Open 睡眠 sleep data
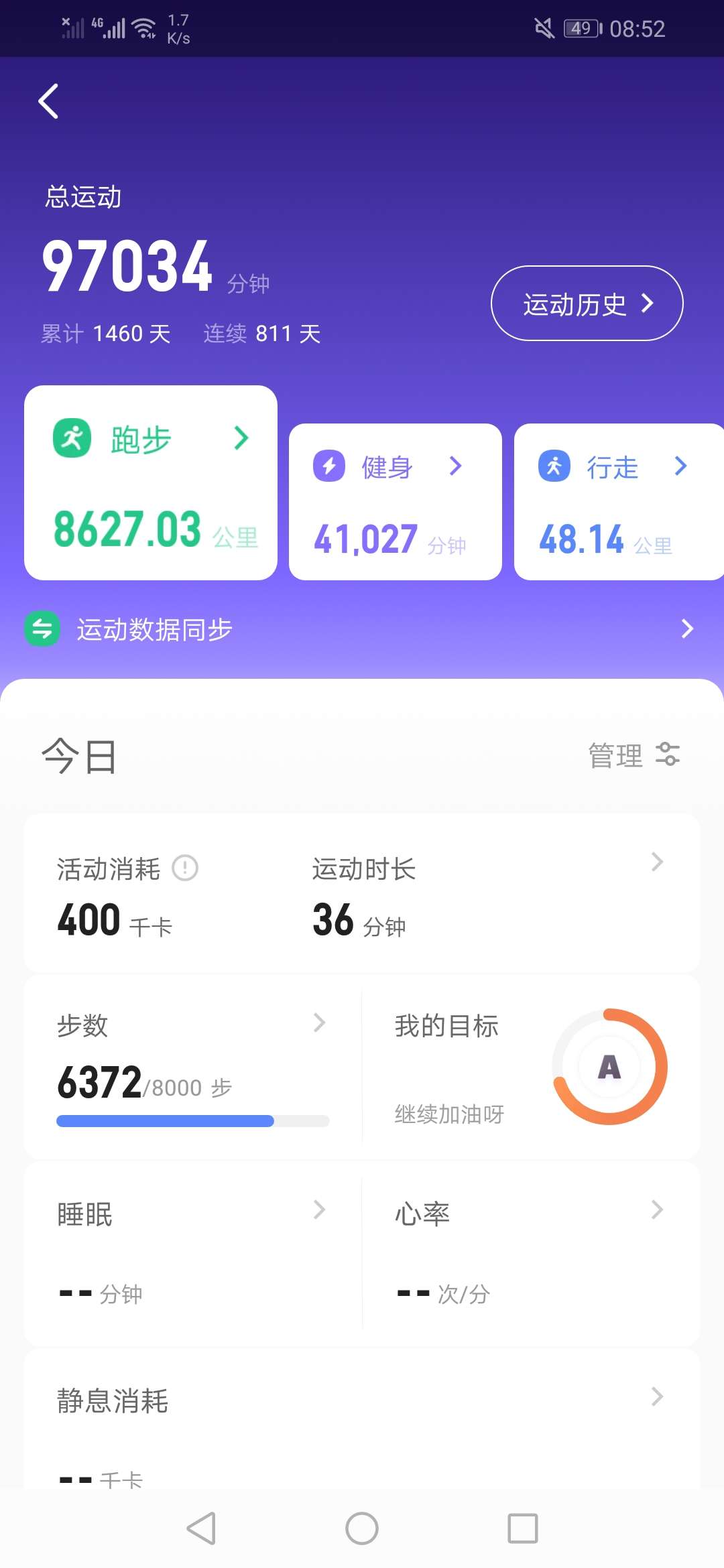 192,1252
